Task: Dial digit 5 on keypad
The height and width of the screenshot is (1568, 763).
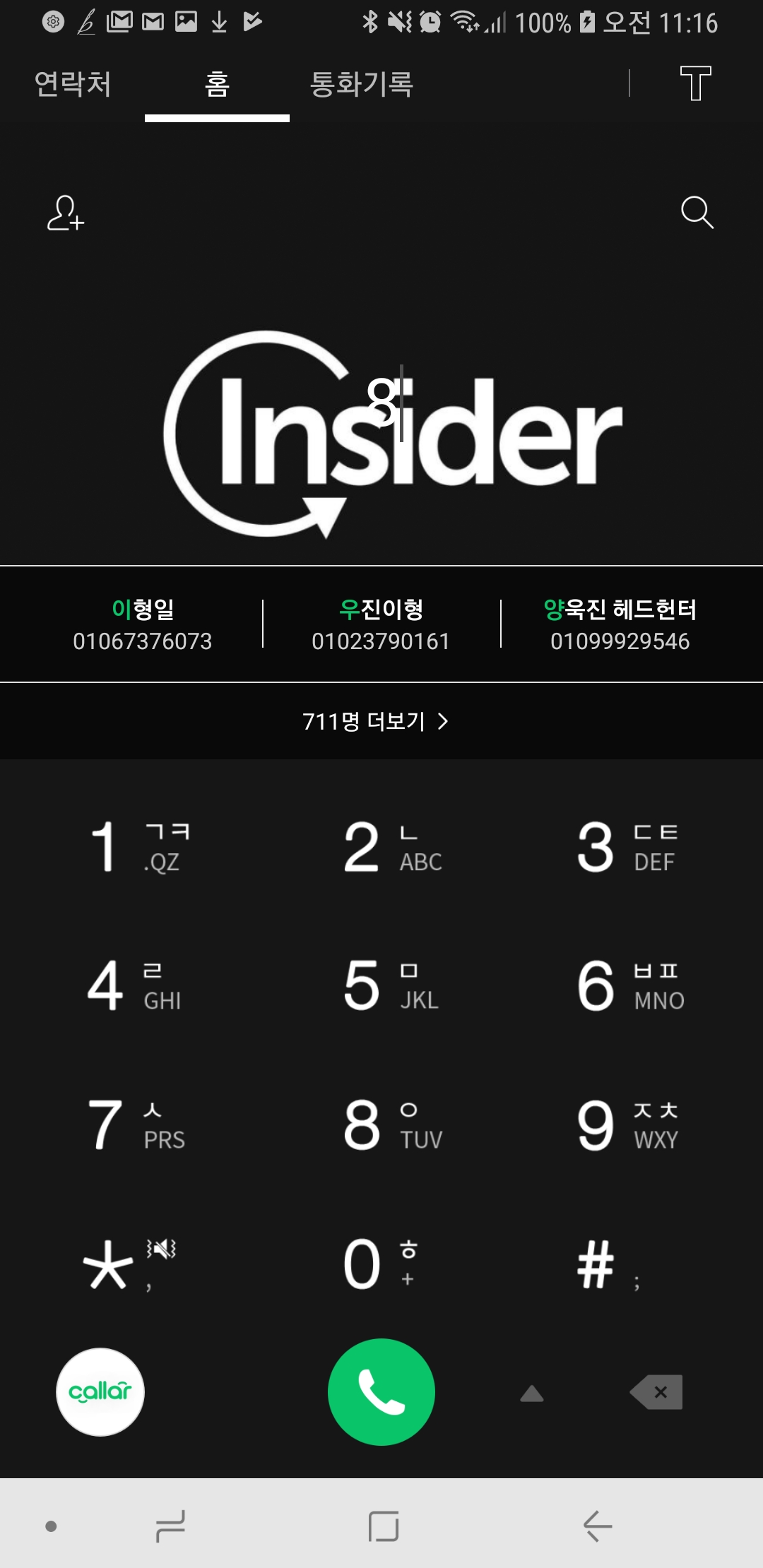Action: tap(387, 985)
